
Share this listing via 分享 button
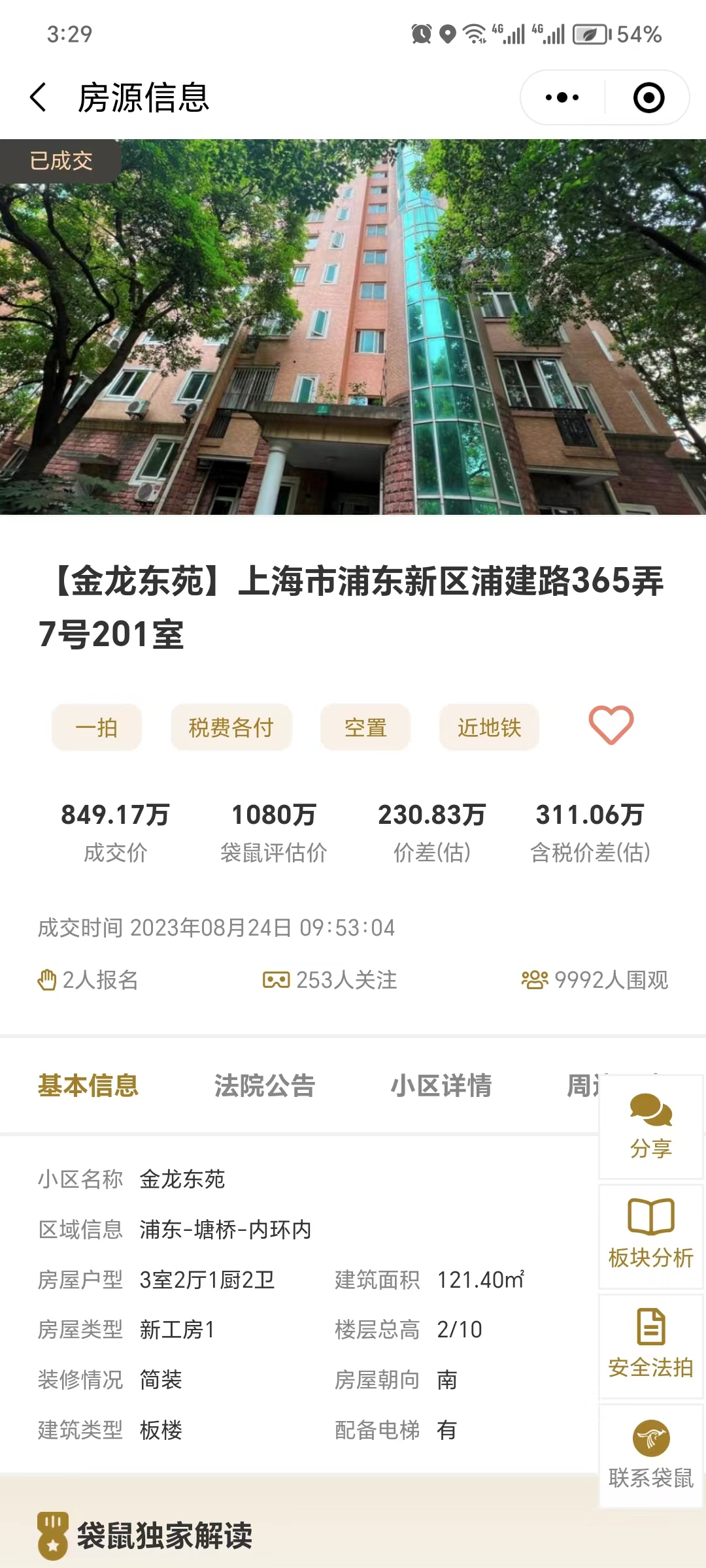coord(651,1127)
